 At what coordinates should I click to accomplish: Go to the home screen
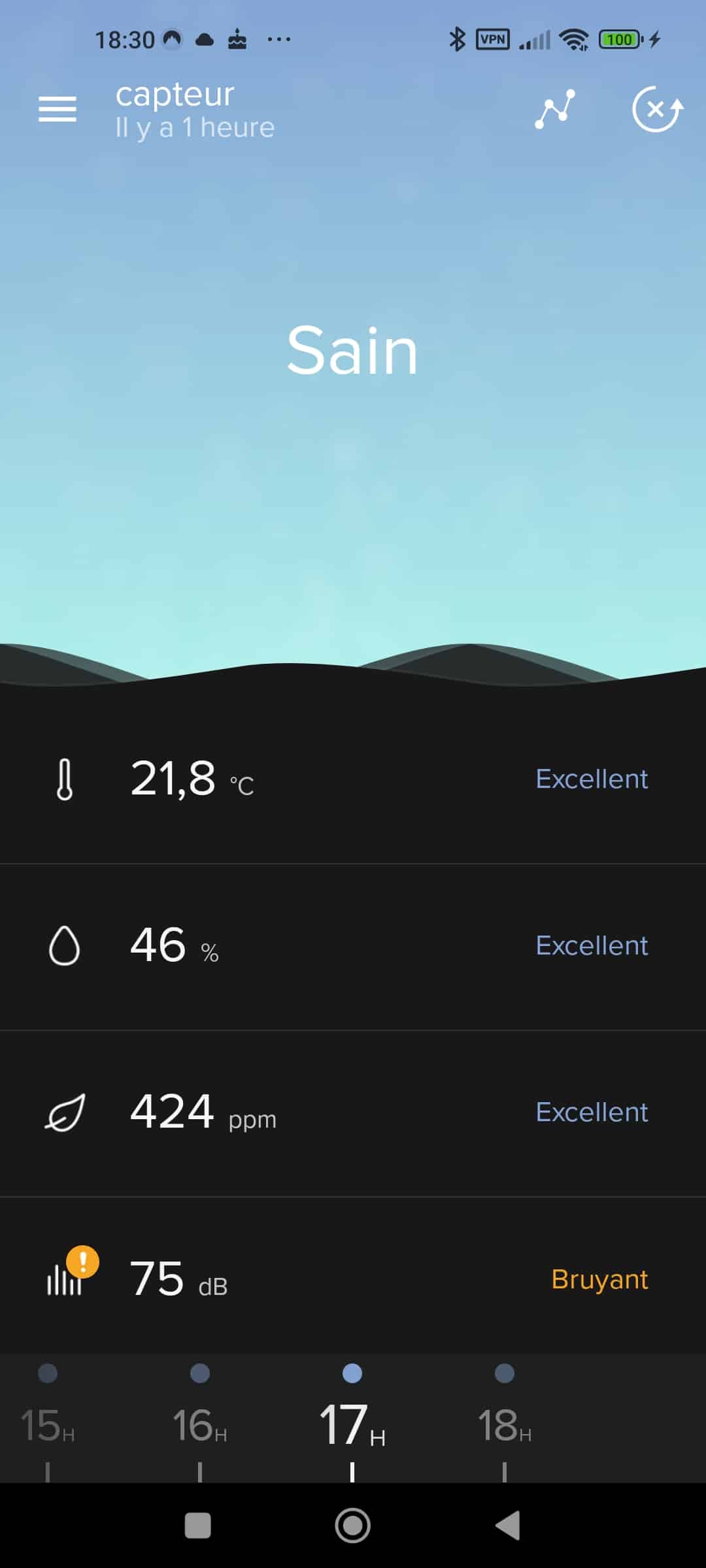352,1526
